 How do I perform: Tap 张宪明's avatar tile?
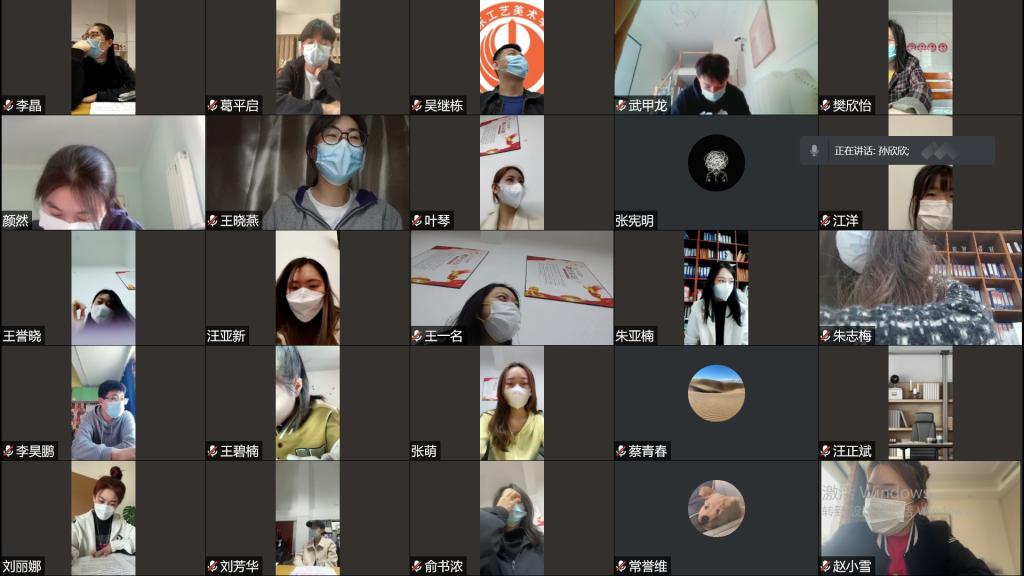click(716, 164)
